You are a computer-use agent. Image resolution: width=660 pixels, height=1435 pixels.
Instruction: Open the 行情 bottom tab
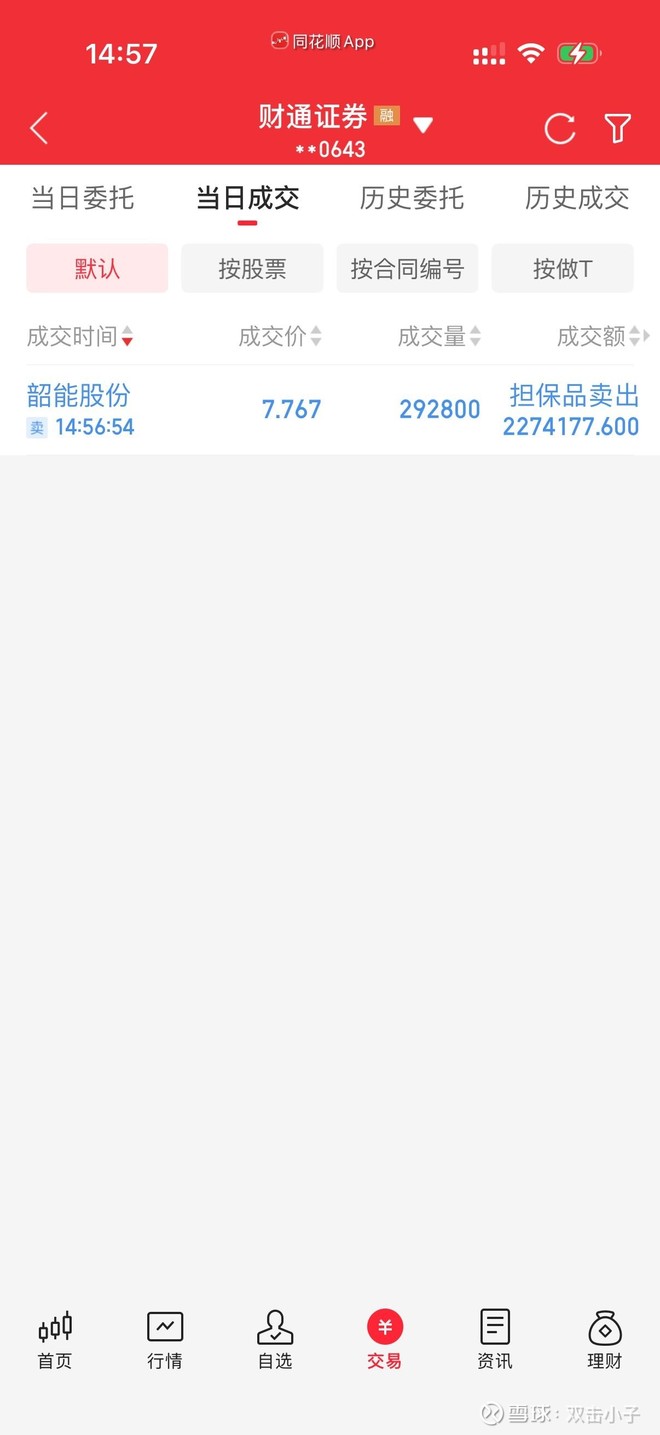165,1340
